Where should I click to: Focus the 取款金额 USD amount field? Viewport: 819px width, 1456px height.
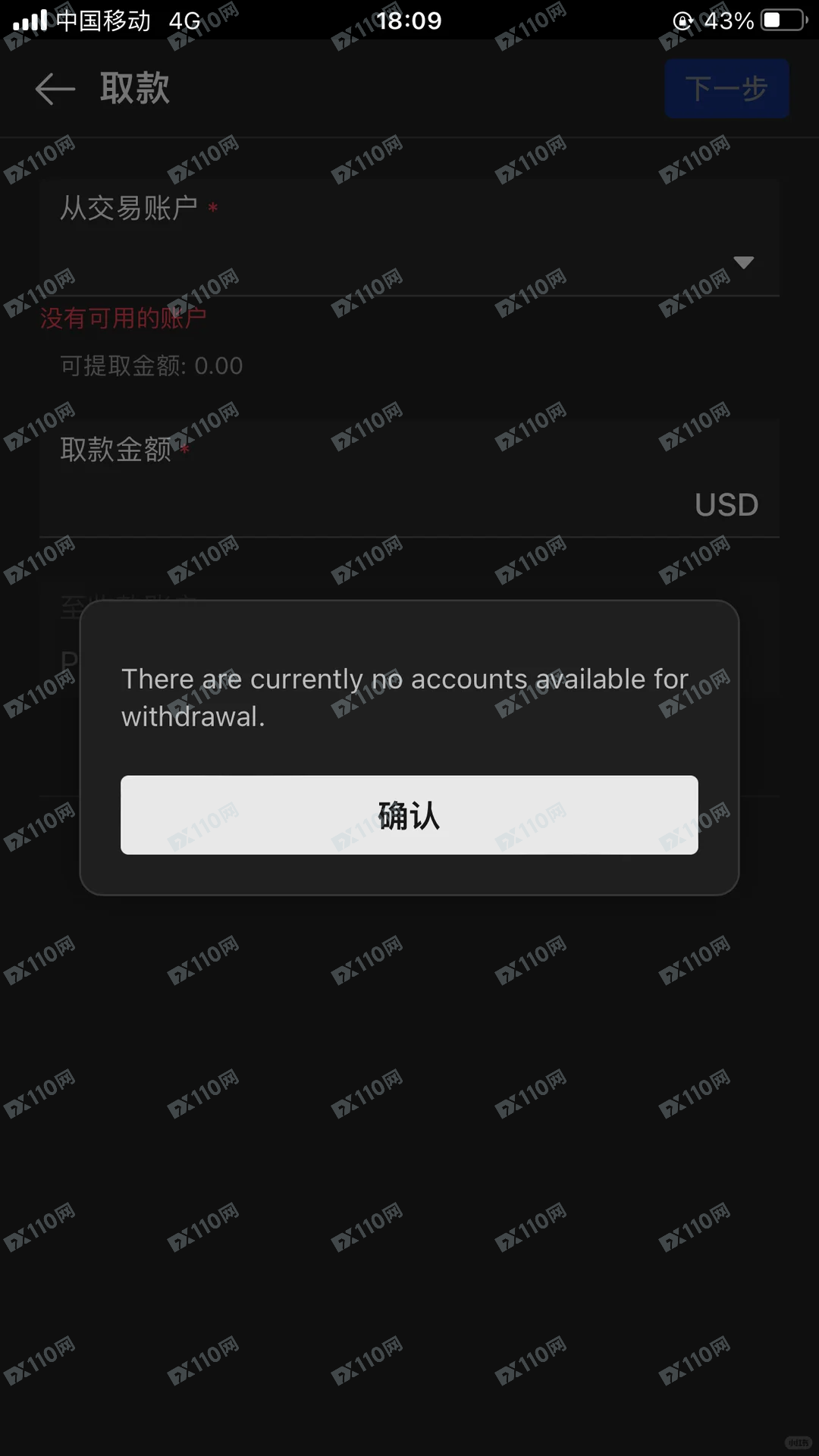click(x=364, y=504)
